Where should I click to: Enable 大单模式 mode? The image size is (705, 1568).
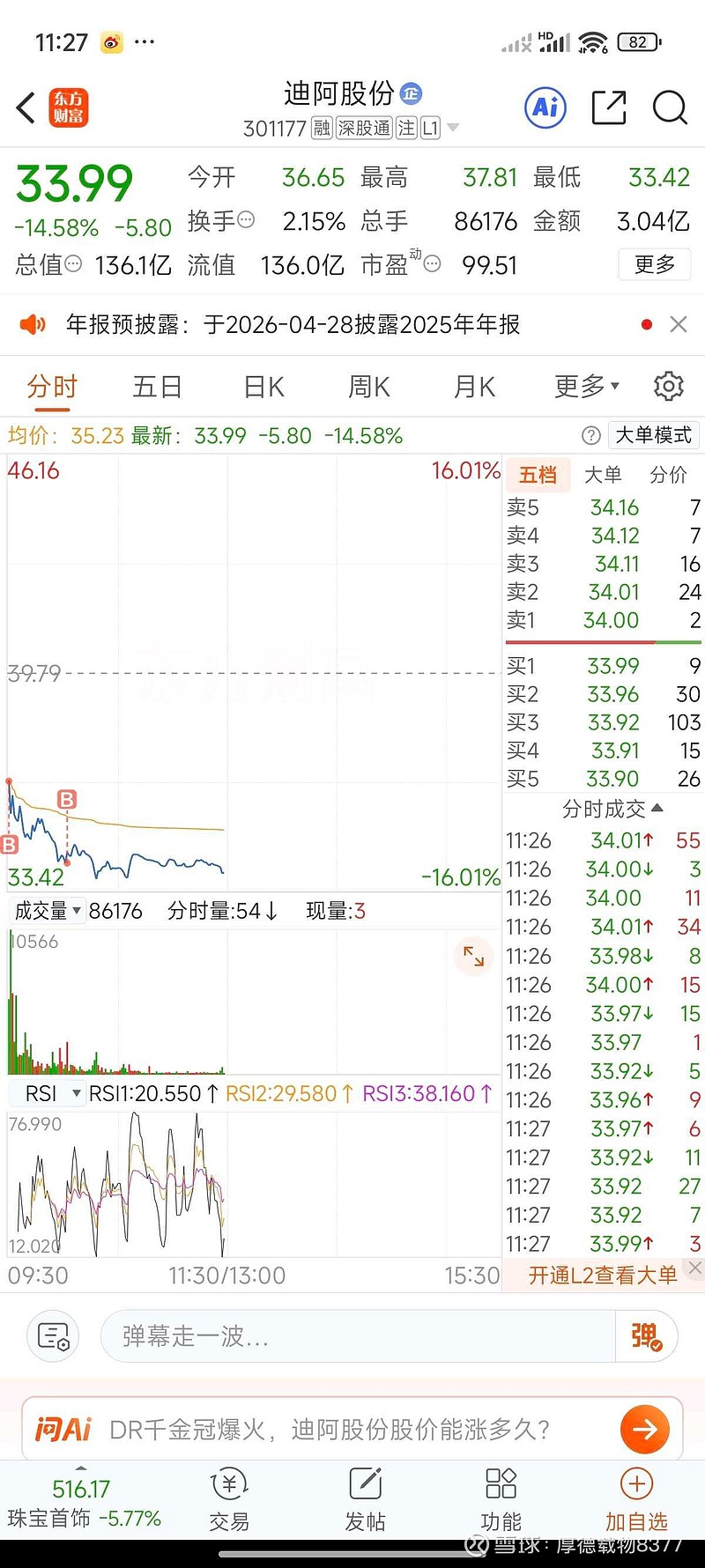click(652, 435)
